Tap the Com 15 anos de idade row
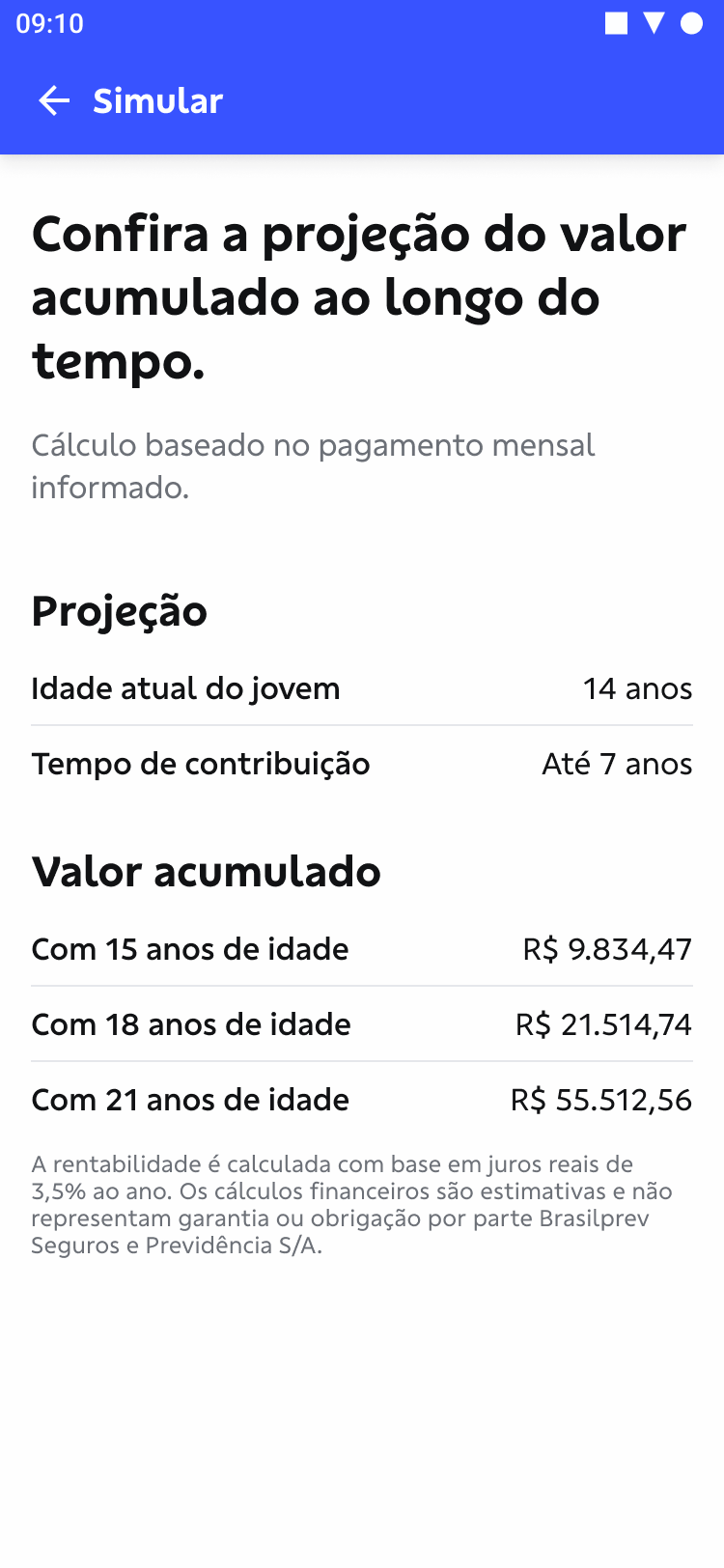Viewport: 724px width, 1568px height. coord(189,949)
